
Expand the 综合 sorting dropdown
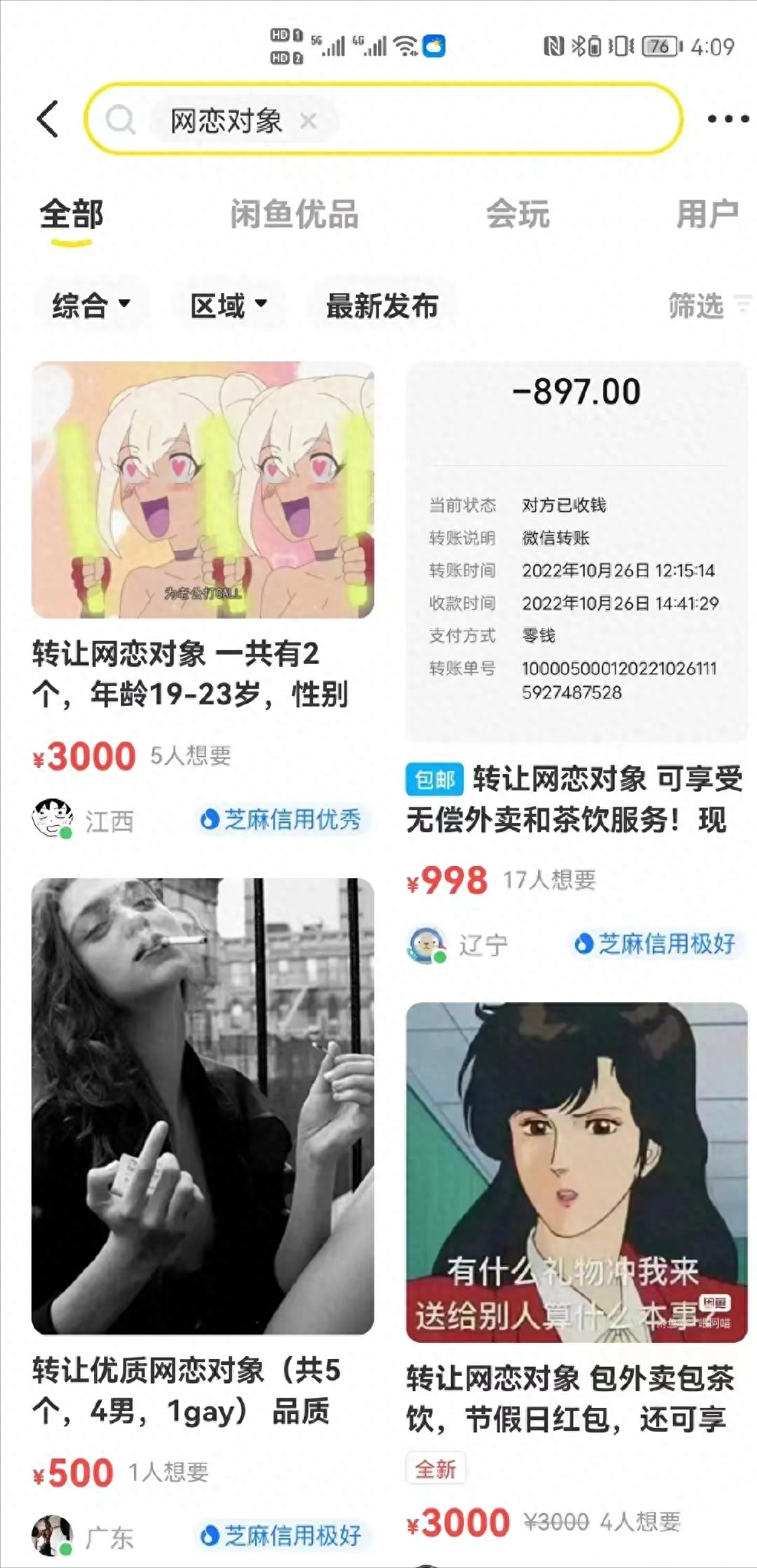click(91, 306)
